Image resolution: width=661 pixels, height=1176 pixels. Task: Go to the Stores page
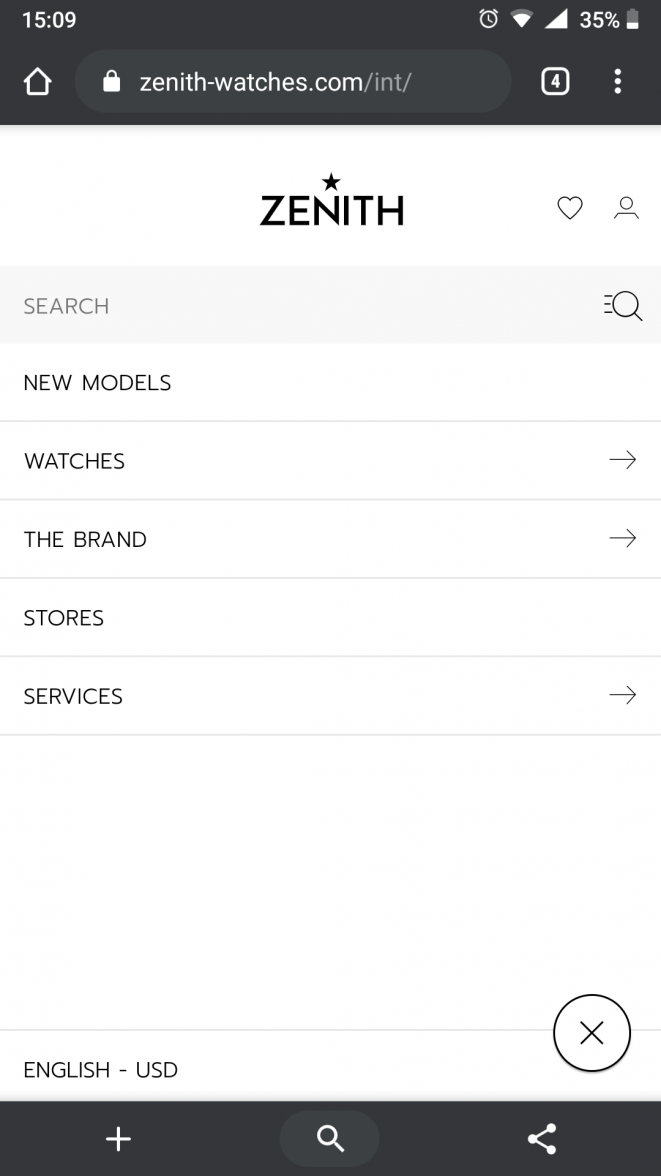click(x=64, y=618)
